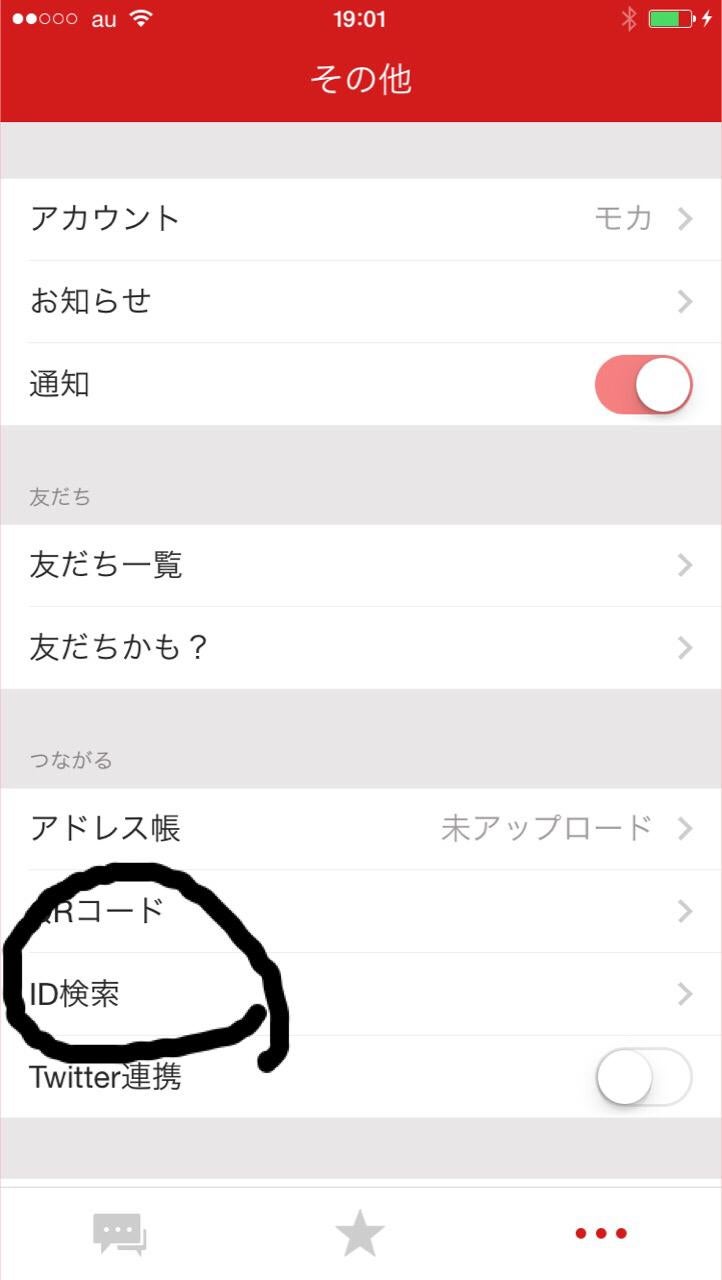Open the chat bubble tab icon

click(x=119, y=1232)
